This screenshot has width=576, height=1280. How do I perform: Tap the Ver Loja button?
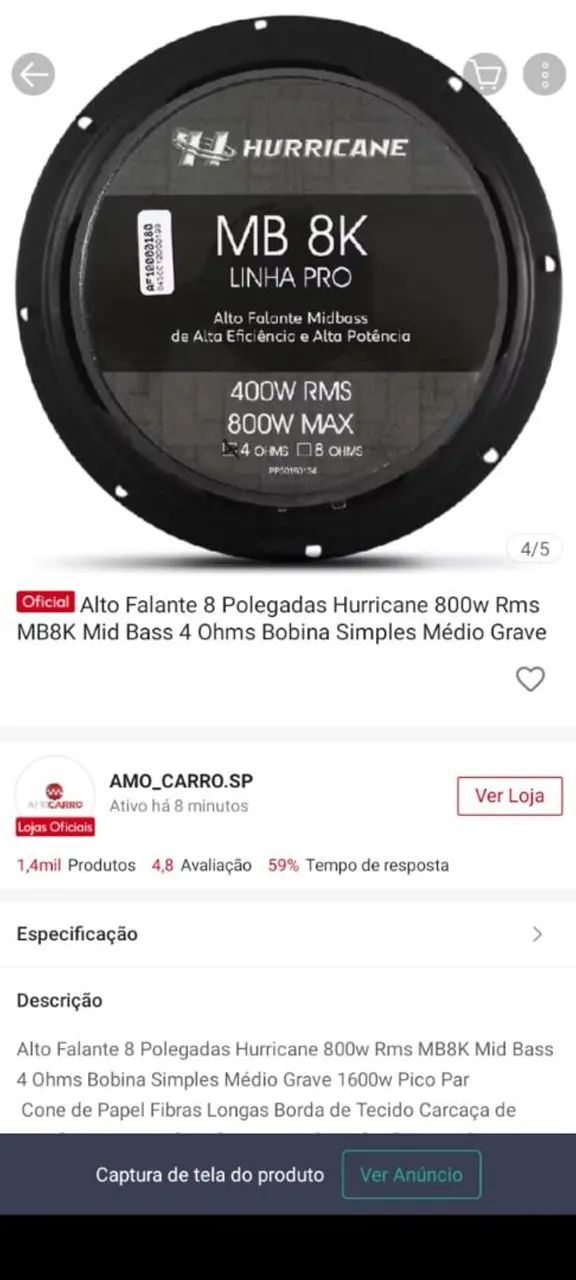click(510, 796)
